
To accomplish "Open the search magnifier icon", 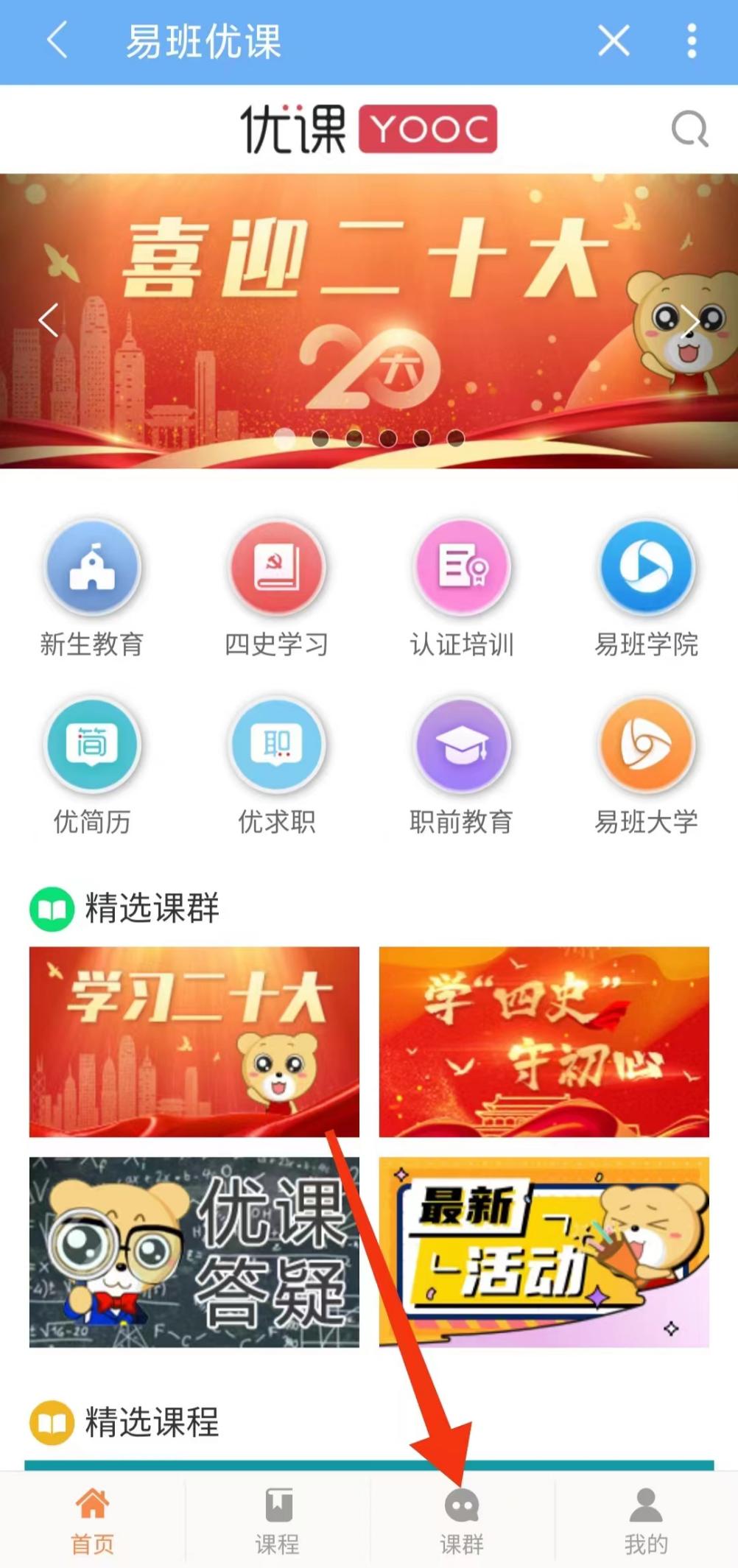I will point(689,130).
